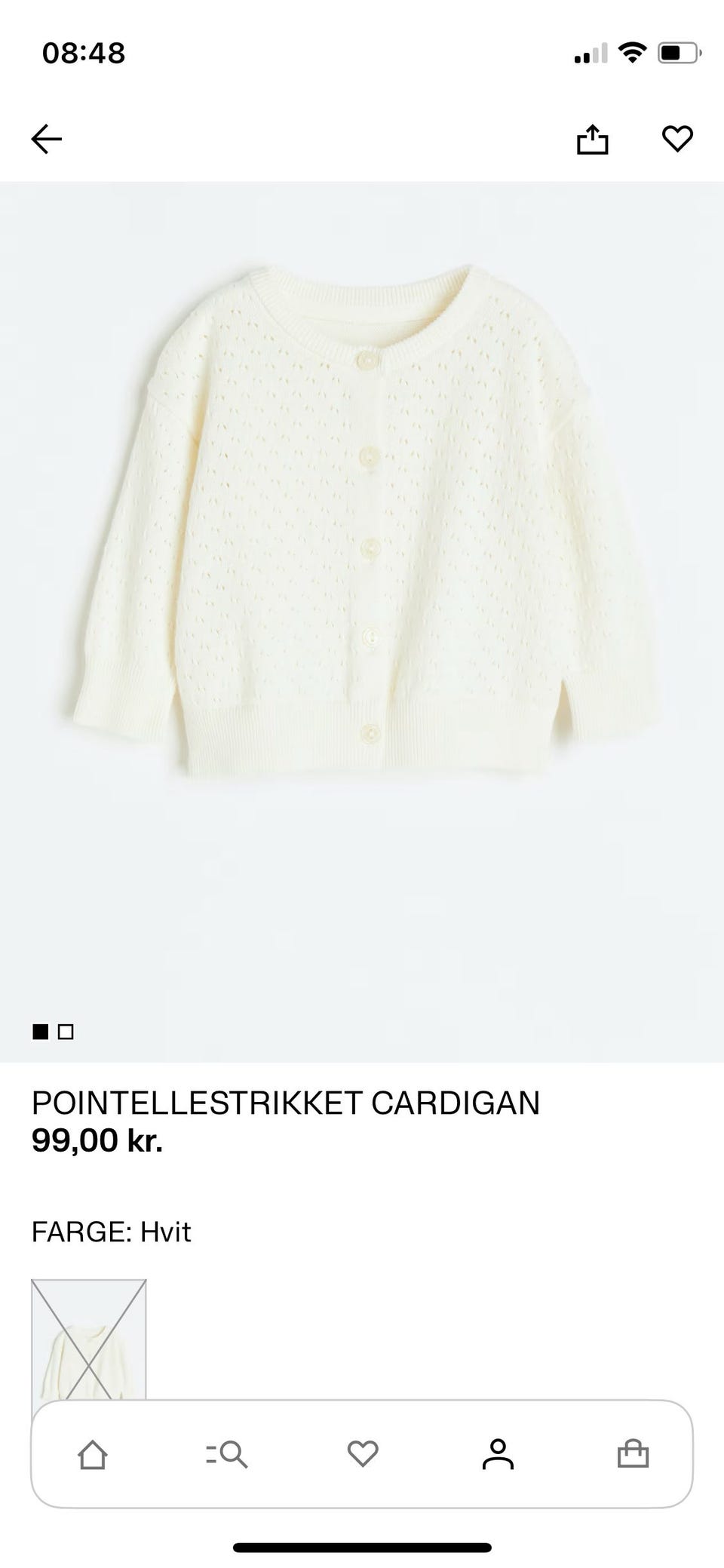Share this cardigan product
Screen dimensions: 724x1568
pos(592,139)
